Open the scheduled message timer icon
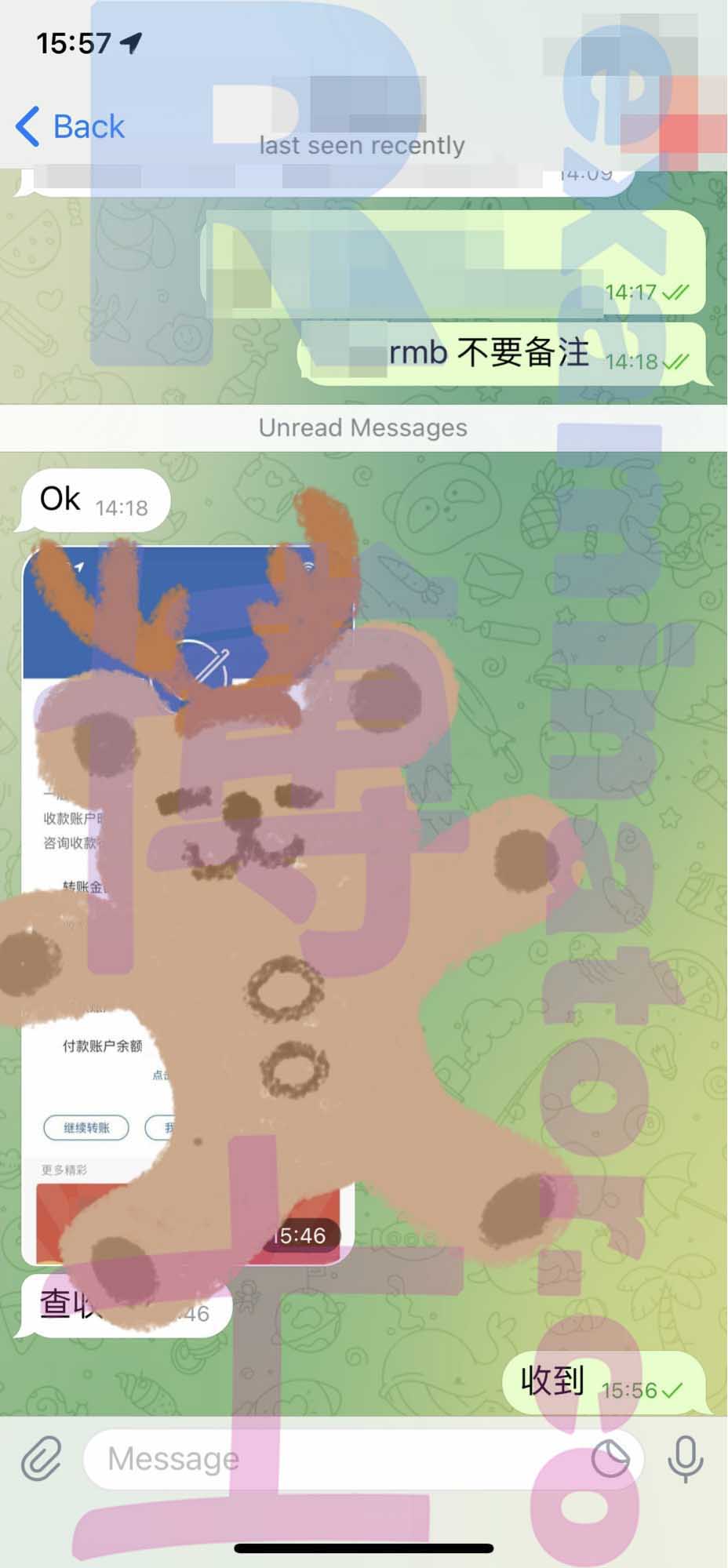The width and height of the screenshot is (728, 1568). point(610,1459)
